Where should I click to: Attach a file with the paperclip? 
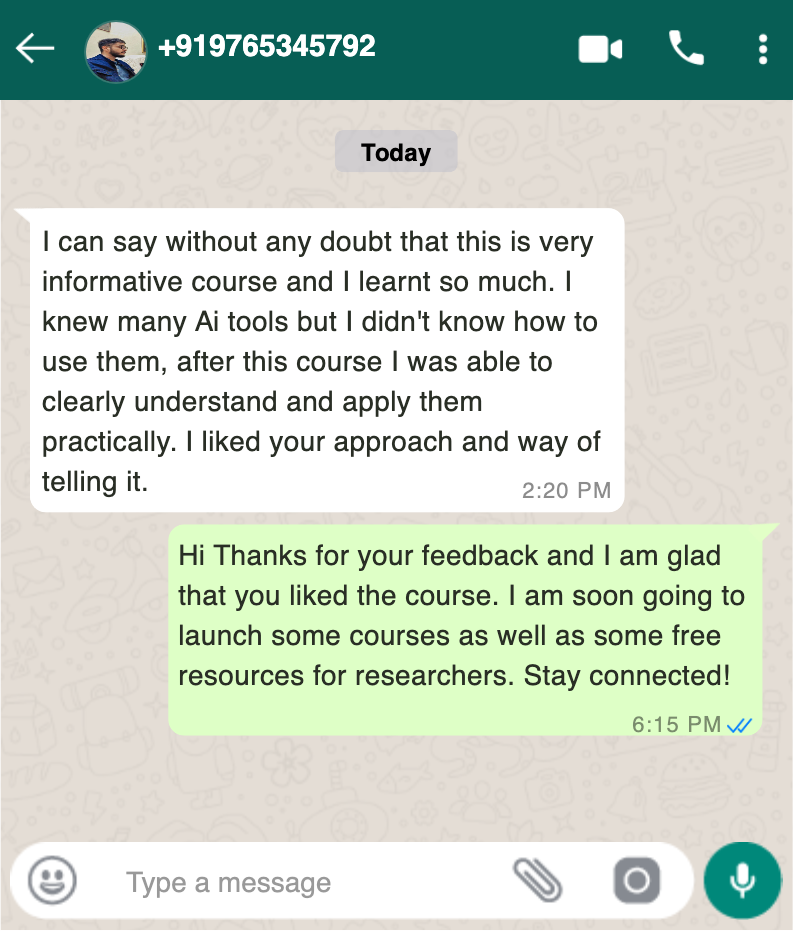537,880
